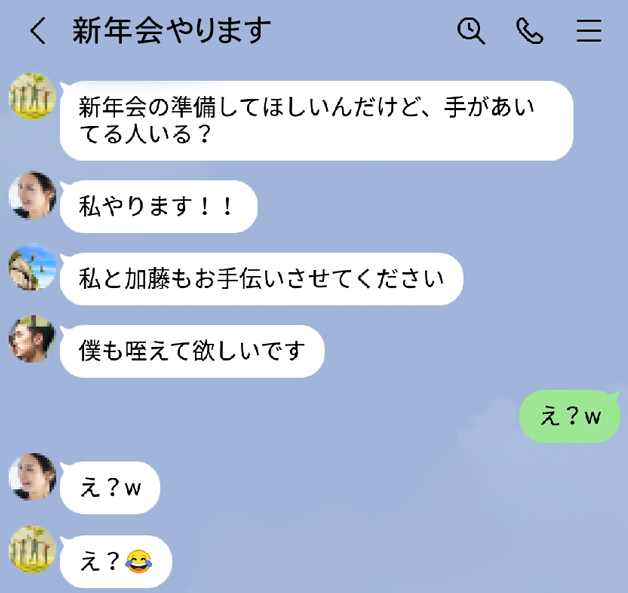This screenshot has width=628, height=593.
Task: View avatar beside 私と加藤もお手伝いさせてください
Action: pyautogui.click(x=32, y=267)
